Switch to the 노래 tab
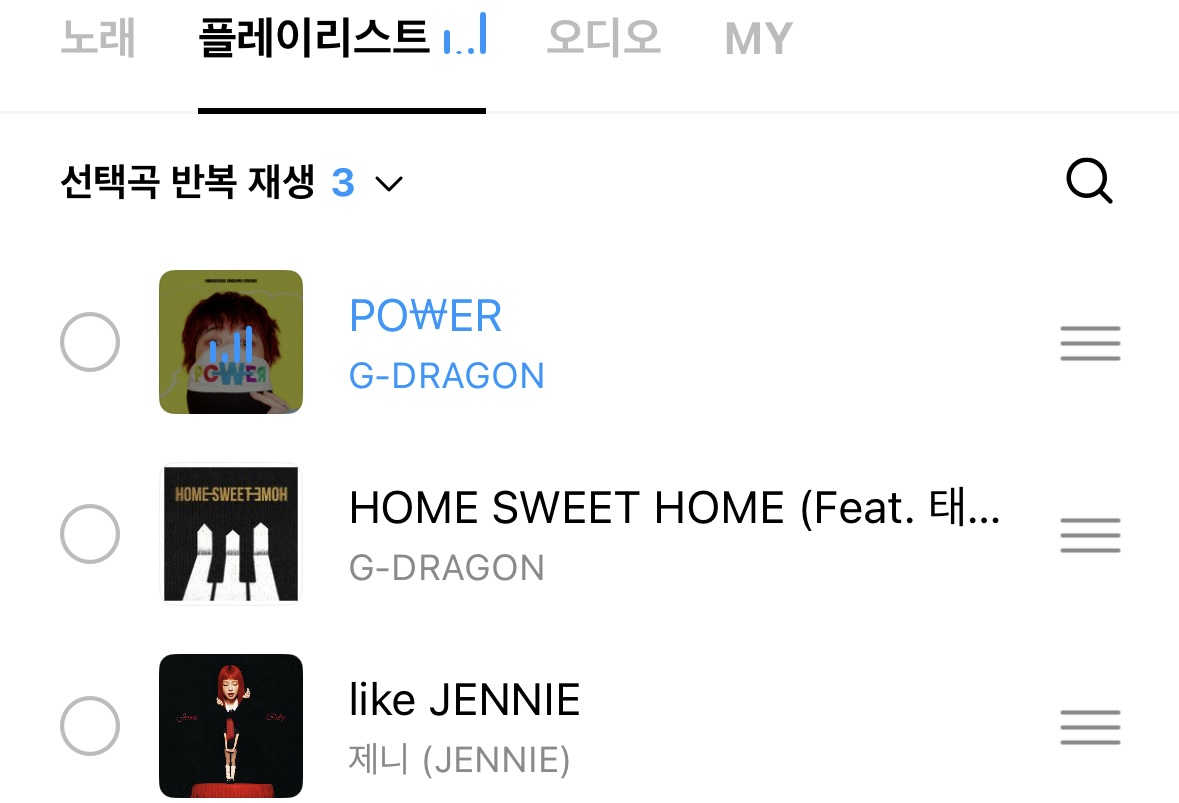Image resolution: width=1179 pixels, height=803 pixels. coord(98,39)
